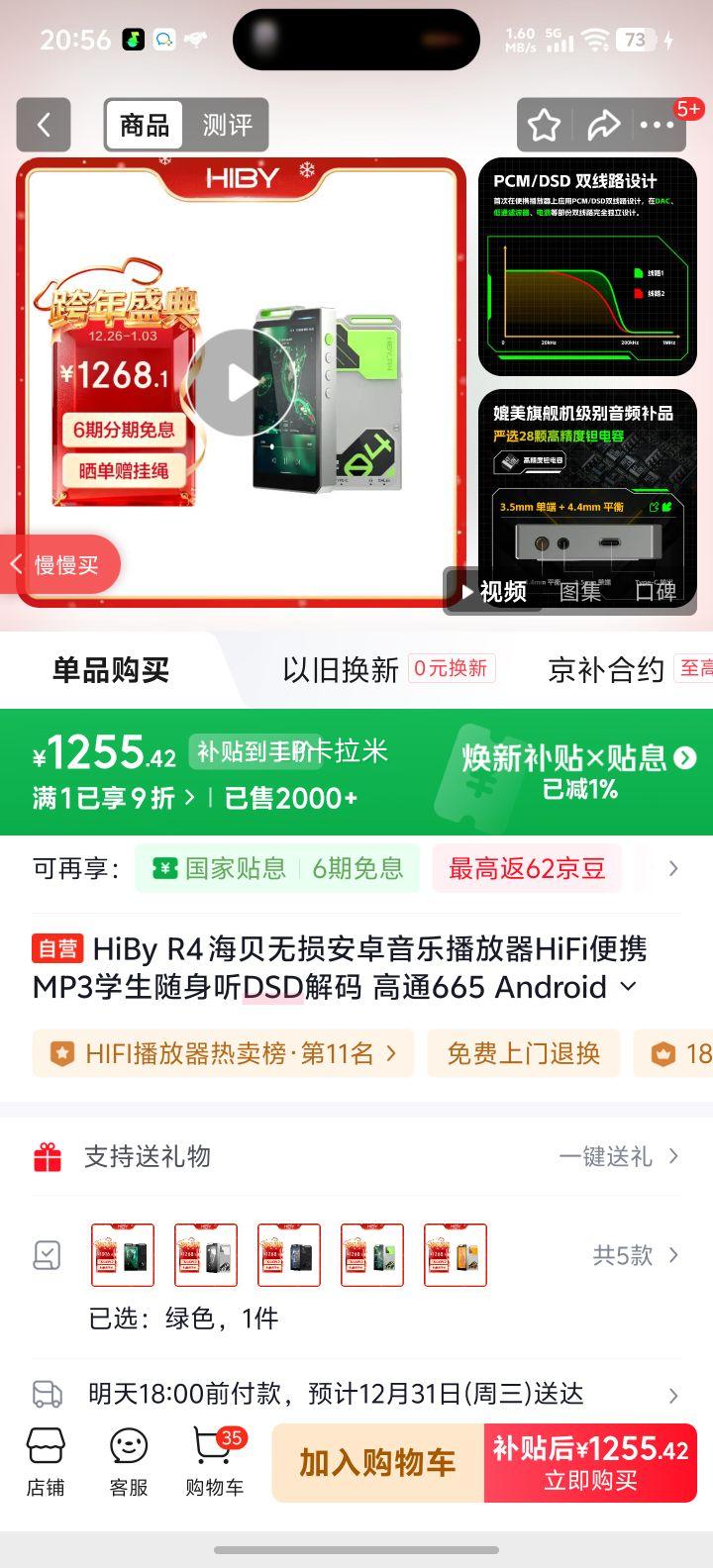The image size is (713, 1568).
Task: Open the more options '...' icon with 5+ badge
Action: [x=657, y=125]
